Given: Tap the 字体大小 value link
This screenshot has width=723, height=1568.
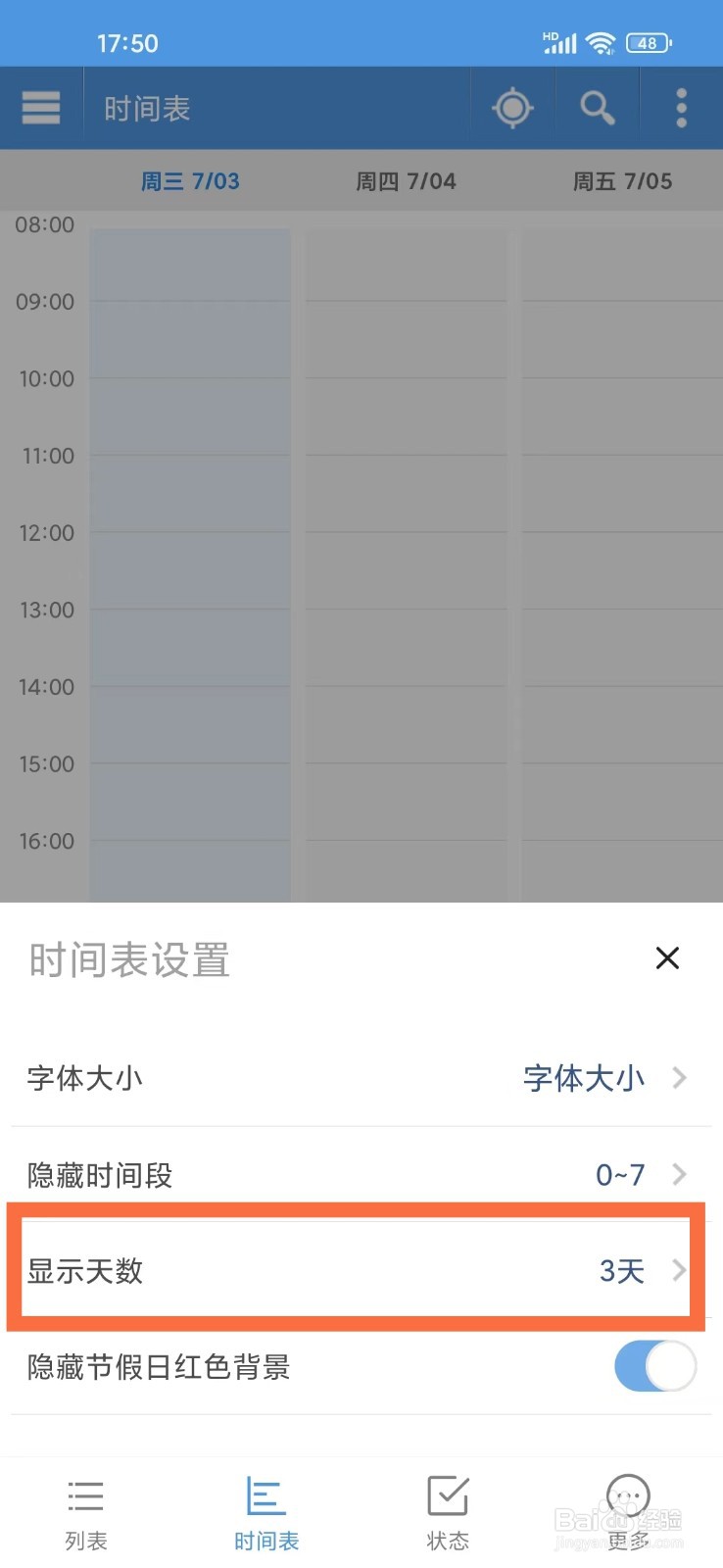Looking at the screenshot, I should click(x=583, y=1078).
